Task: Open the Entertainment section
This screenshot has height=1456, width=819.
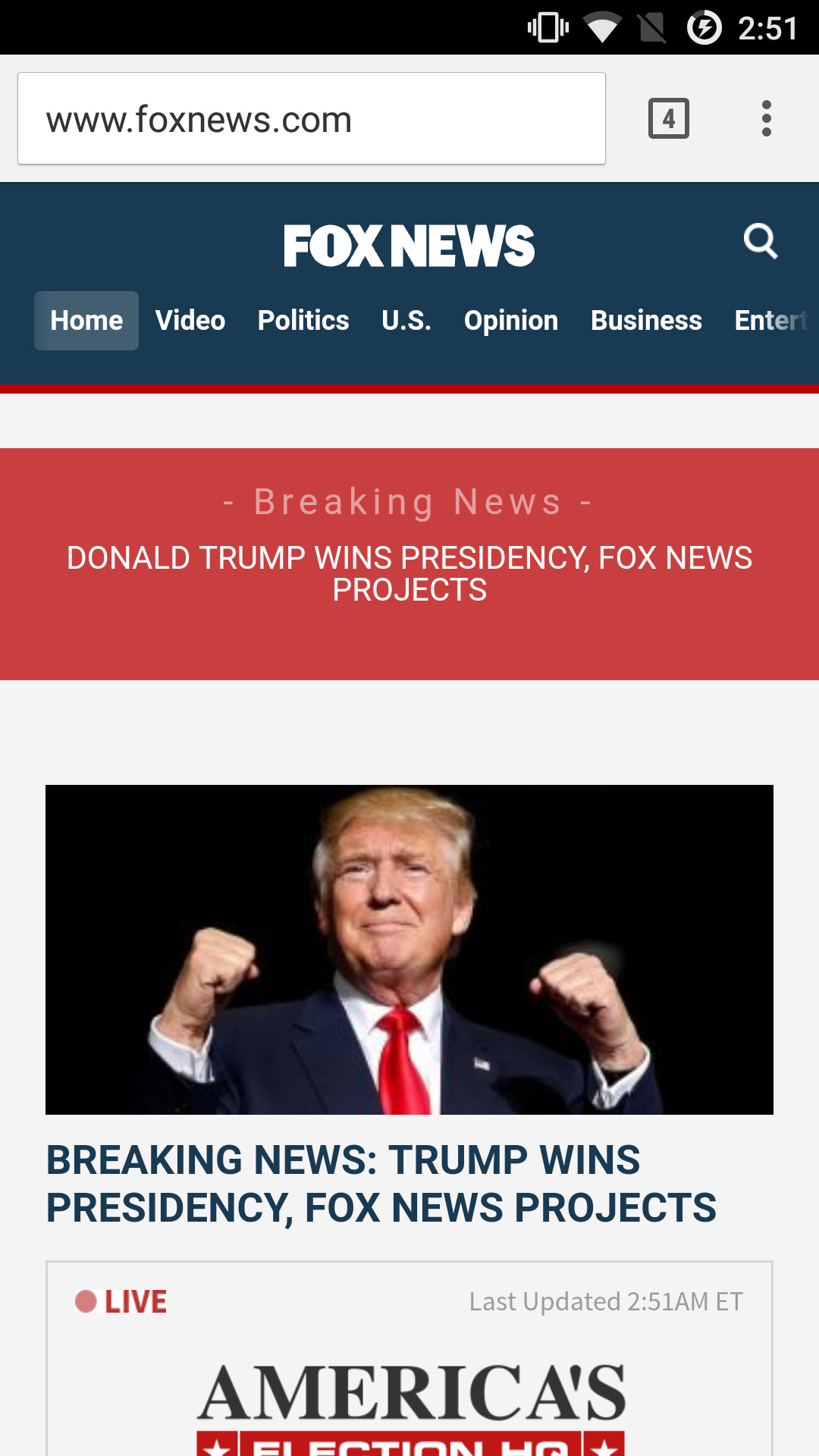Action: point(770,321)
